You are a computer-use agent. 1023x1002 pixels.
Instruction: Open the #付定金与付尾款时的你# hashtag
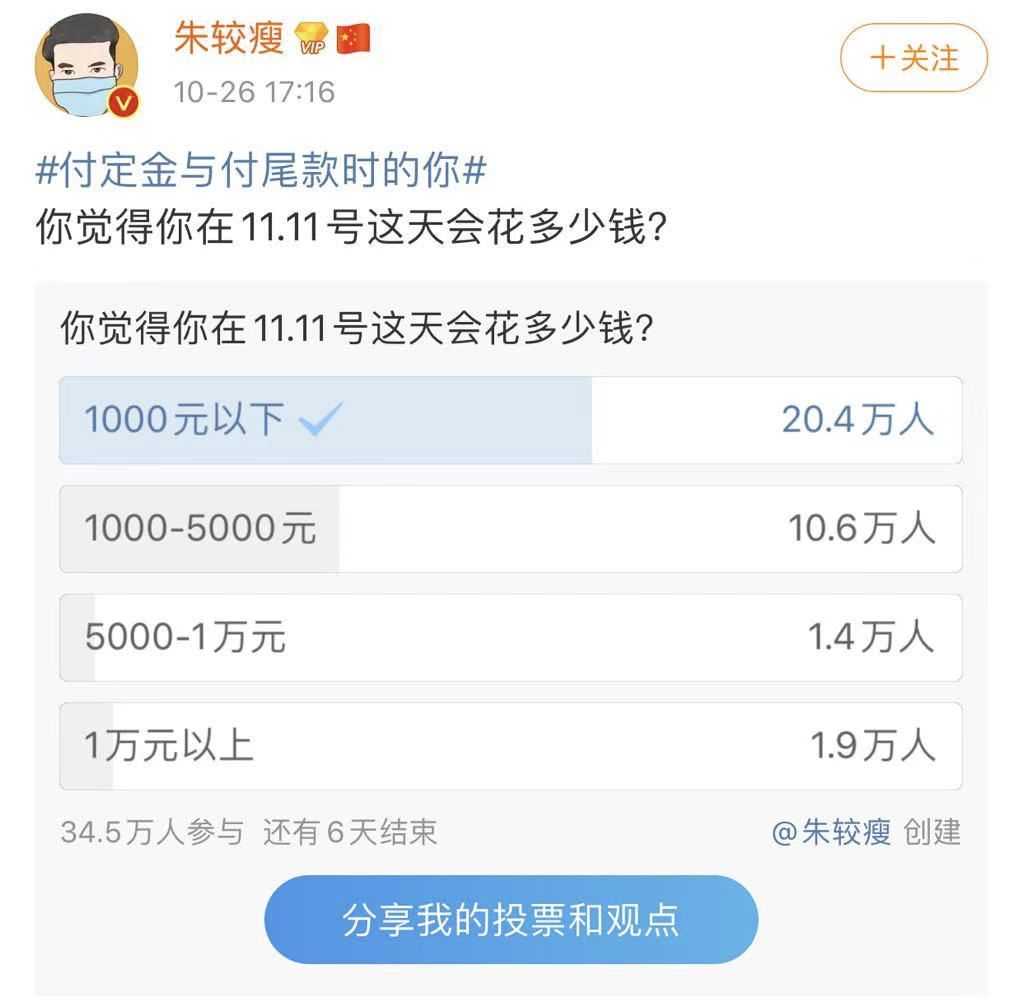click(x=261, y=171)
